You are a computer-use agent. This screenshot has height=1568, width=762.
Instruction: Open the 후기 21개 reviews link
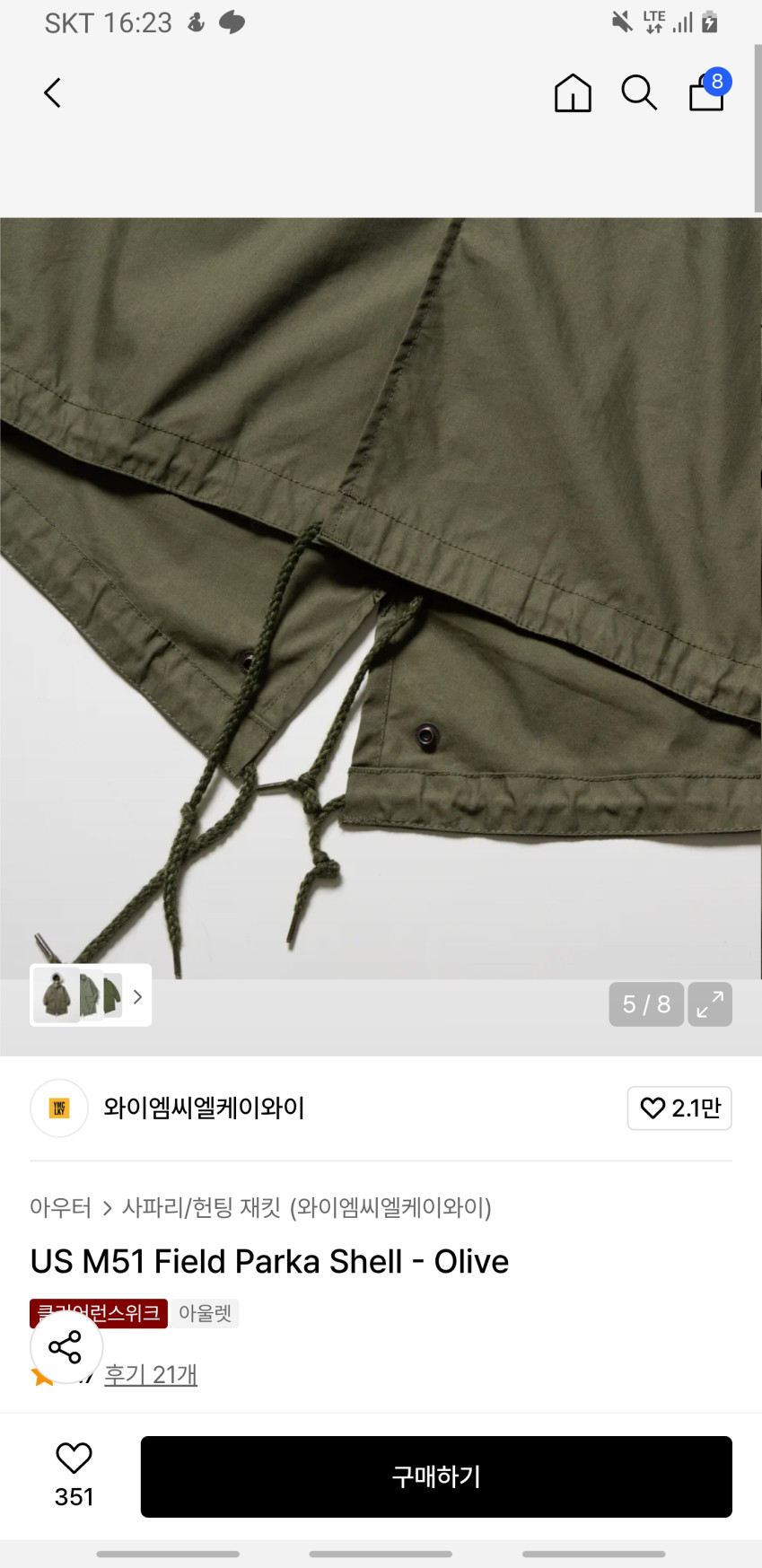pyautogui.click(x=151, y=1374)
